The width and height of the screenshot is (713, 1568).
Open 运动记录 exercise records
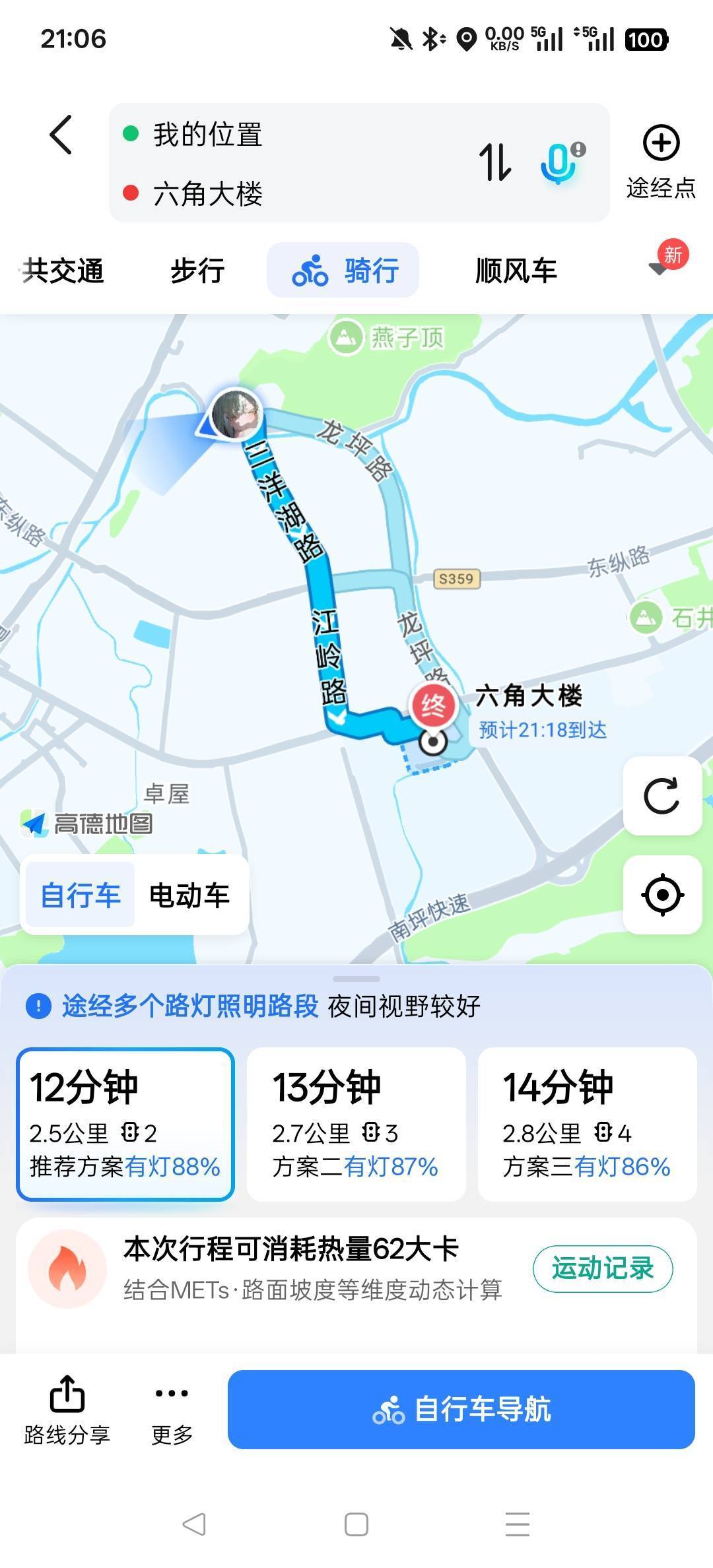[602, 1268]
